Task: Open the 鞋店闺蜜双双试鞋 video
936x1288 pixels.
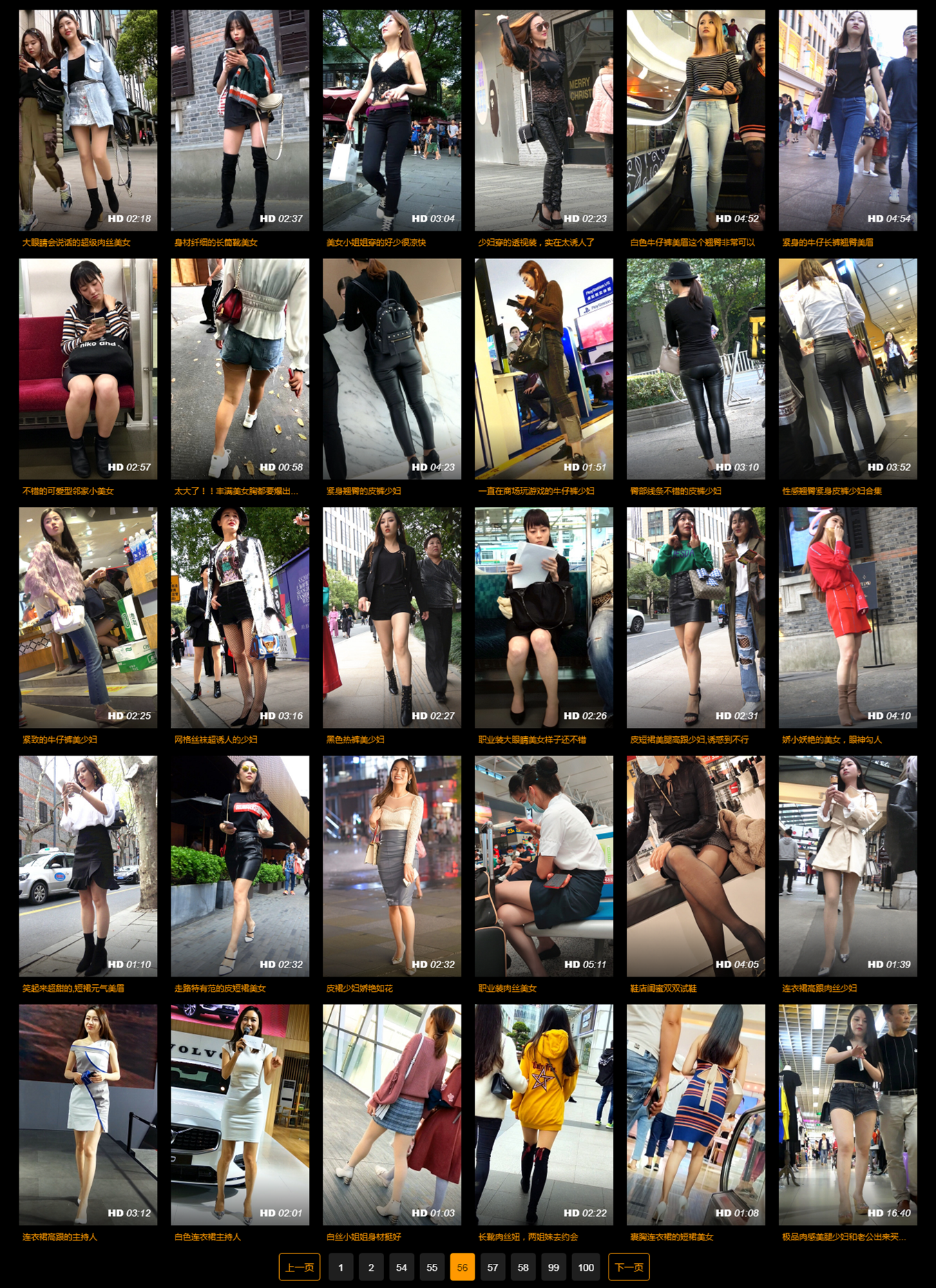Action: coord(696,866)
